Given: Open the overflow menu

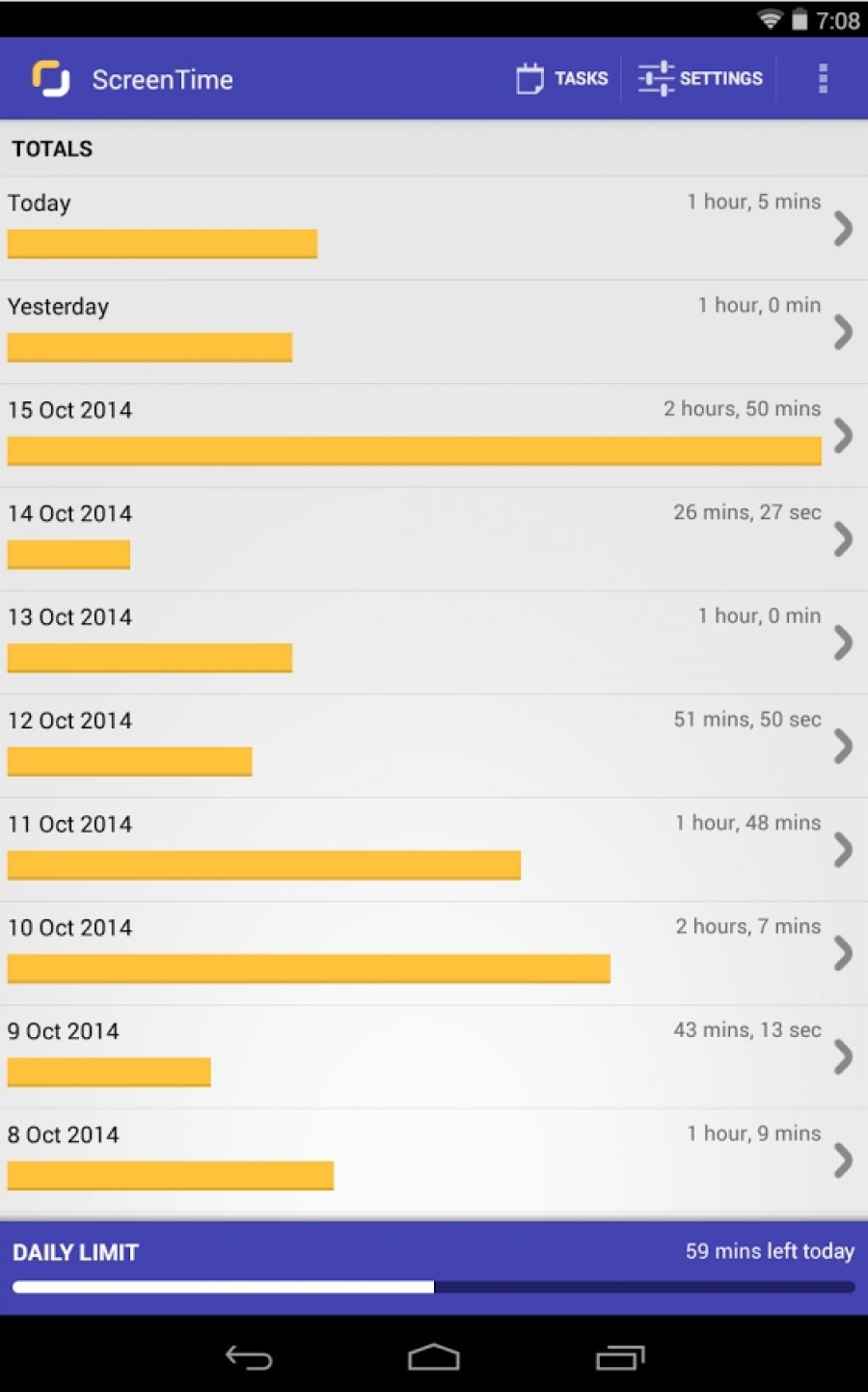Looking at the screenshot, I should point(823,79).
